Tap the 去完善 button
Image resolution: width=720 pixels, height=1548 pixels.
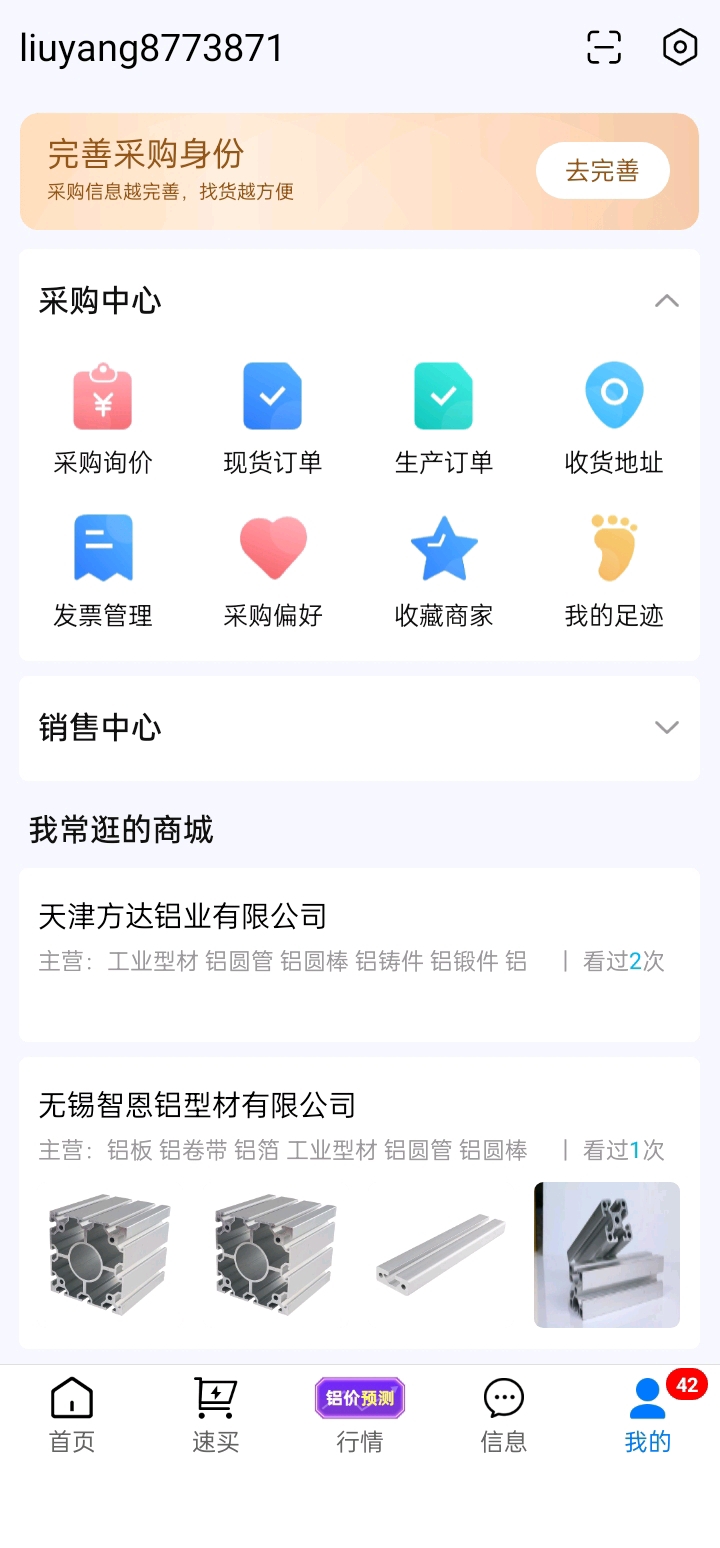[x=602, y=171]
